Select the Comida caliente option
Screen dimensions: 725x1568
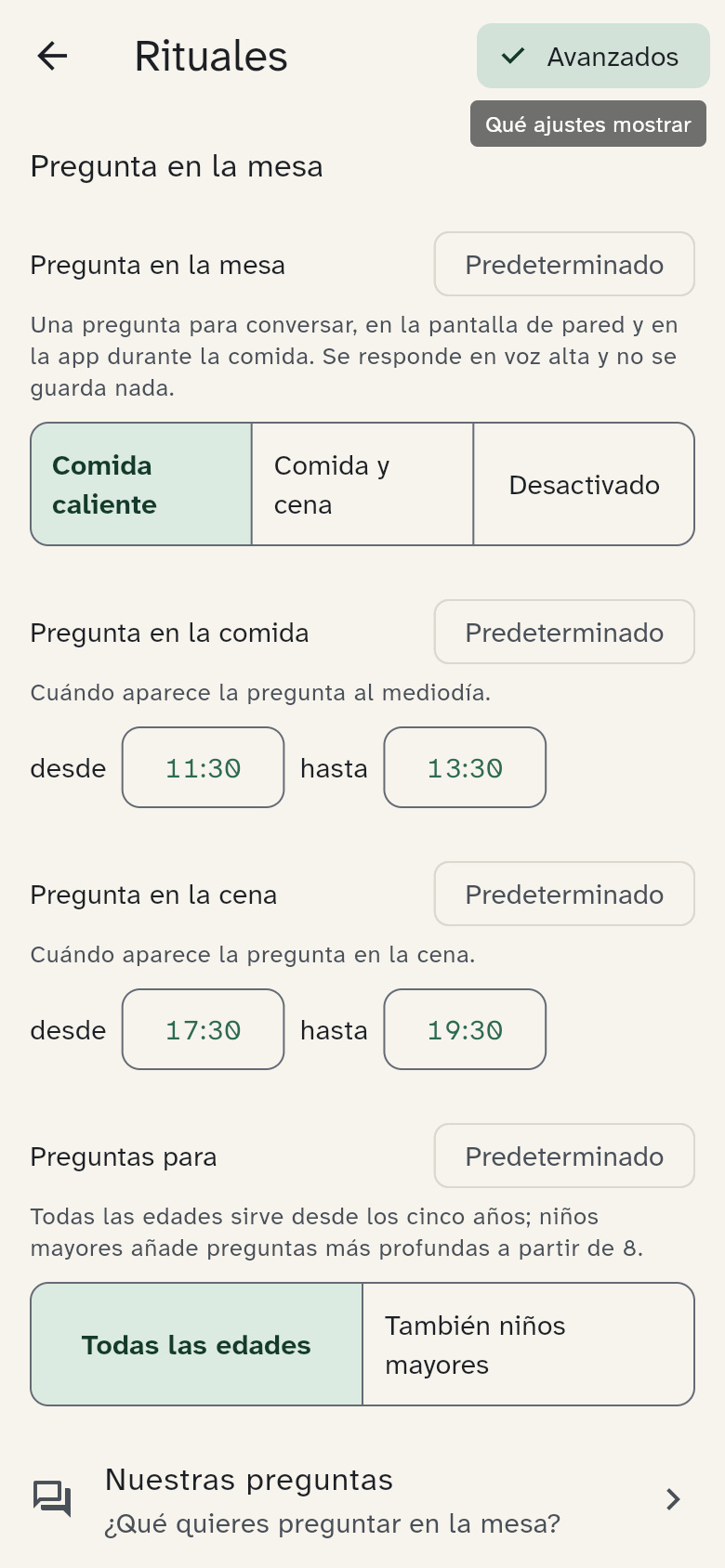pos(141,485)
